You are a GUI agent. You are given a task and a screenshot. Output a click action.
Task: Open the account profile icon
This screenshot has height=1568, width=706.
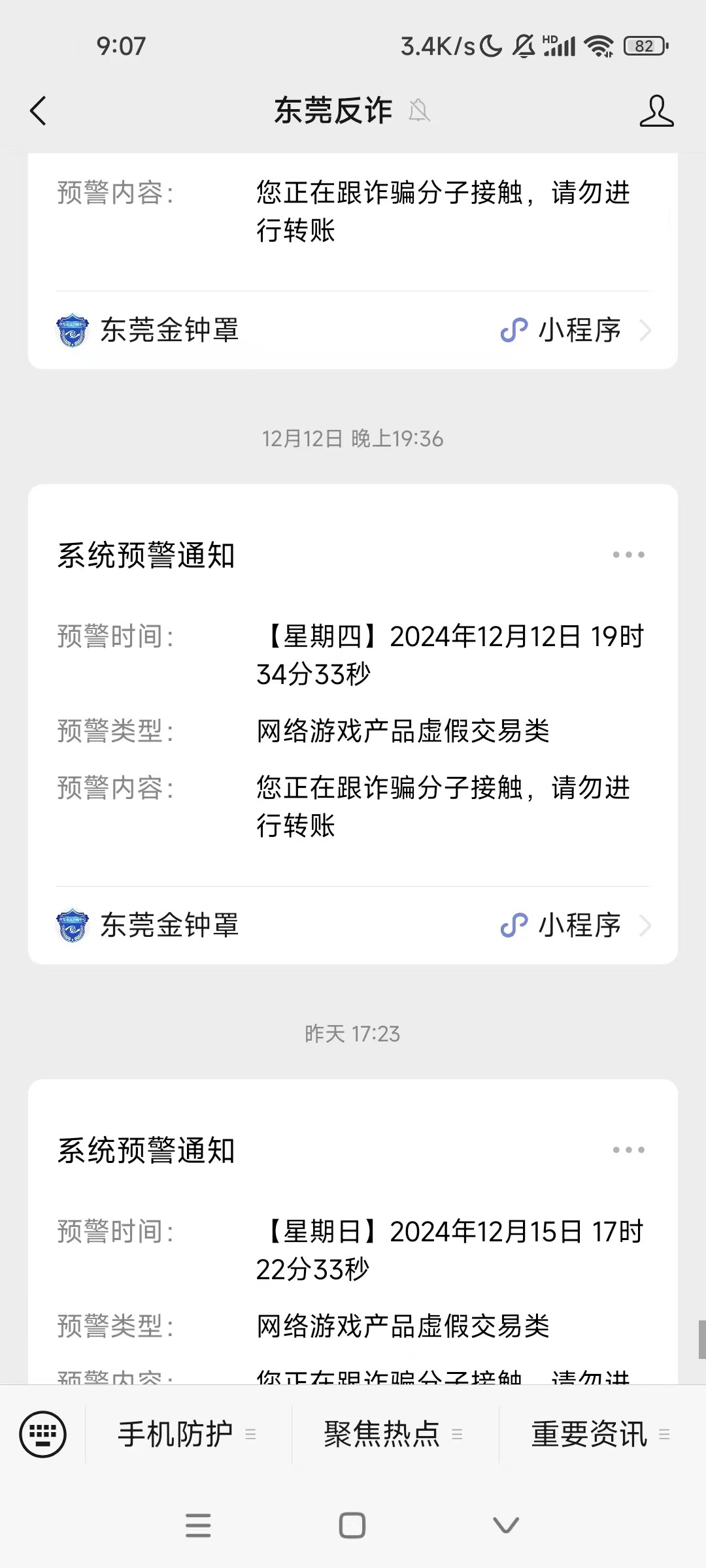click(x=656, y=110)
